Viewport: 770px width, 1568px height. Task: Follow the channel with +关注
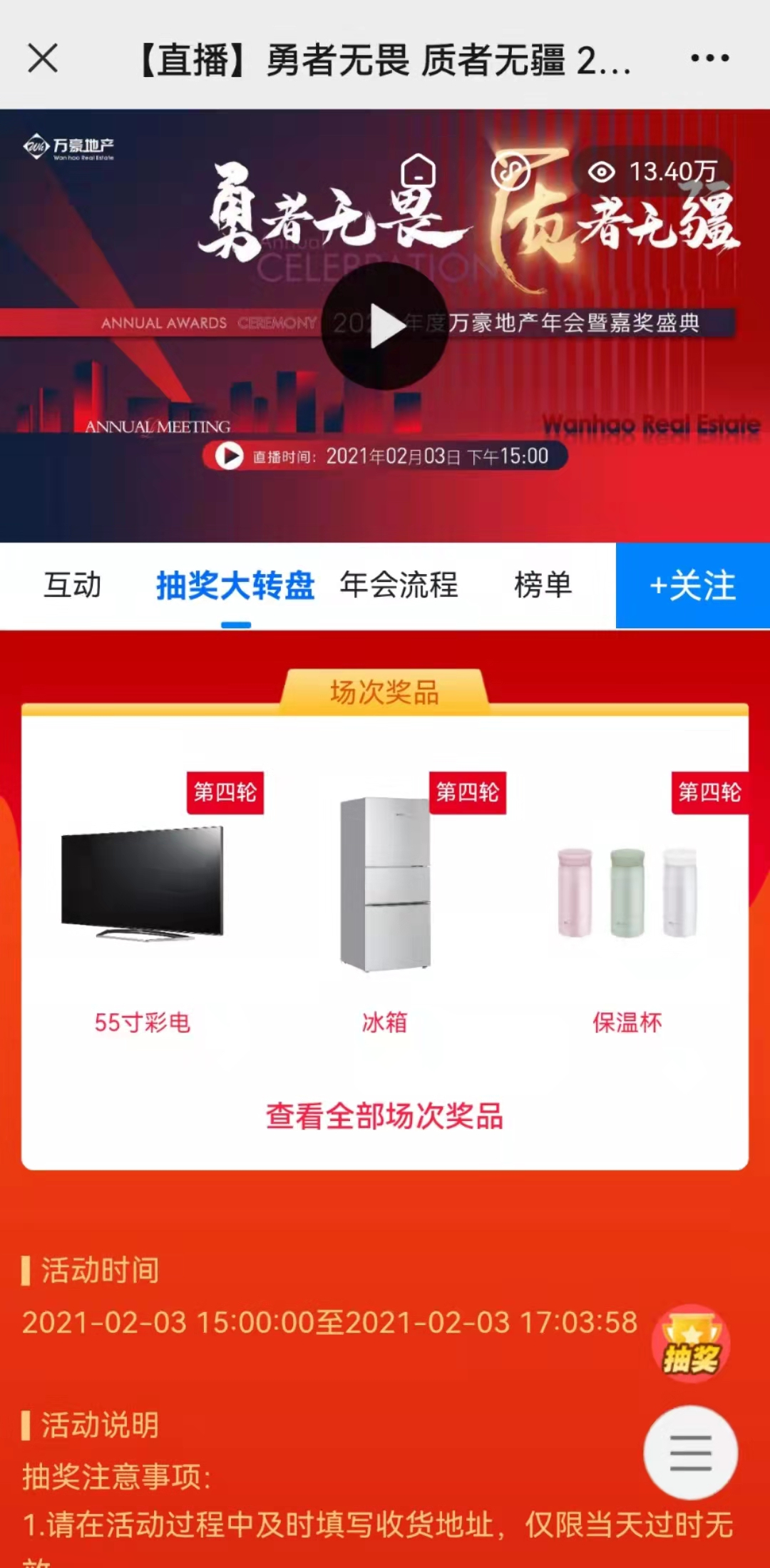(x=692, y=585)
